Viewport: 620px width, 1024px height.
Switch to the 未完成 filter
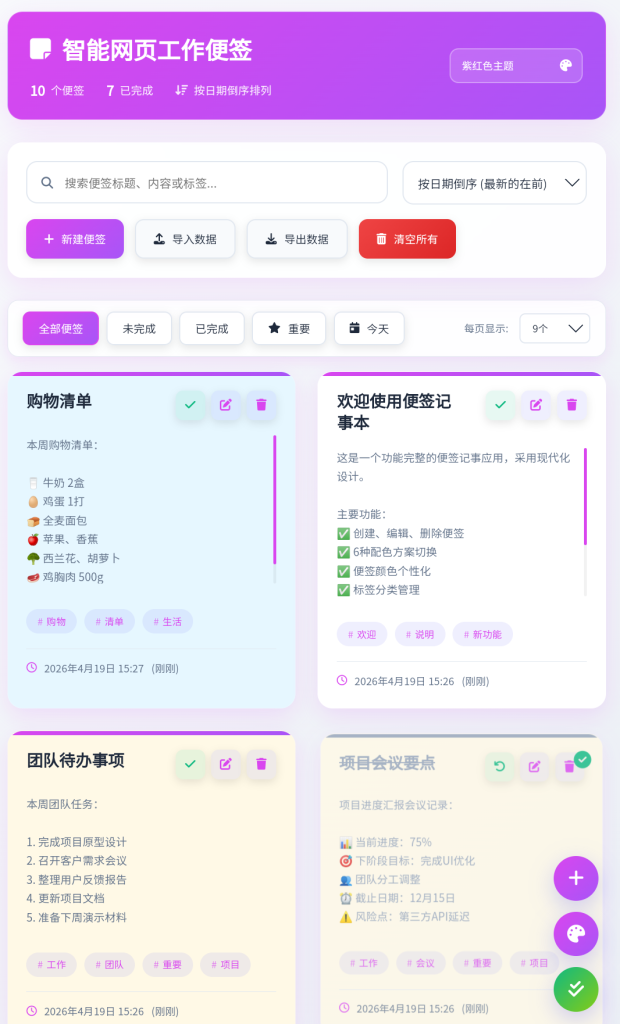coord(139,328)
